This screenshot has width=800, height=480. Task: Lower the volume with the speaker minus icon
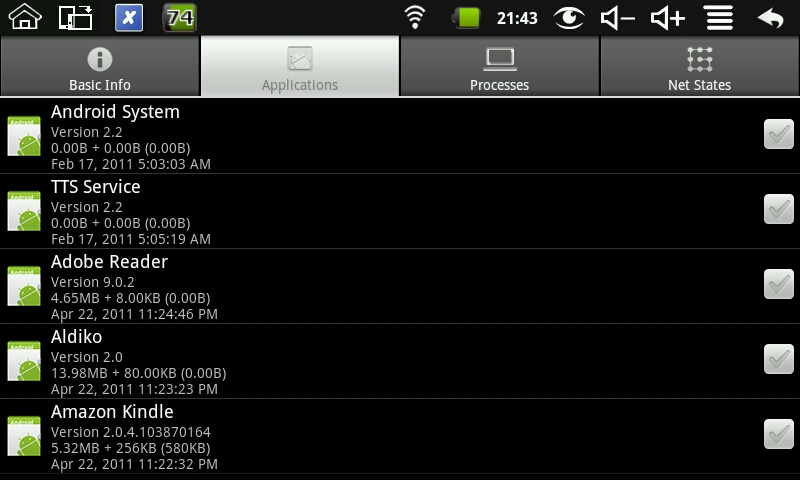click(618, 17)
